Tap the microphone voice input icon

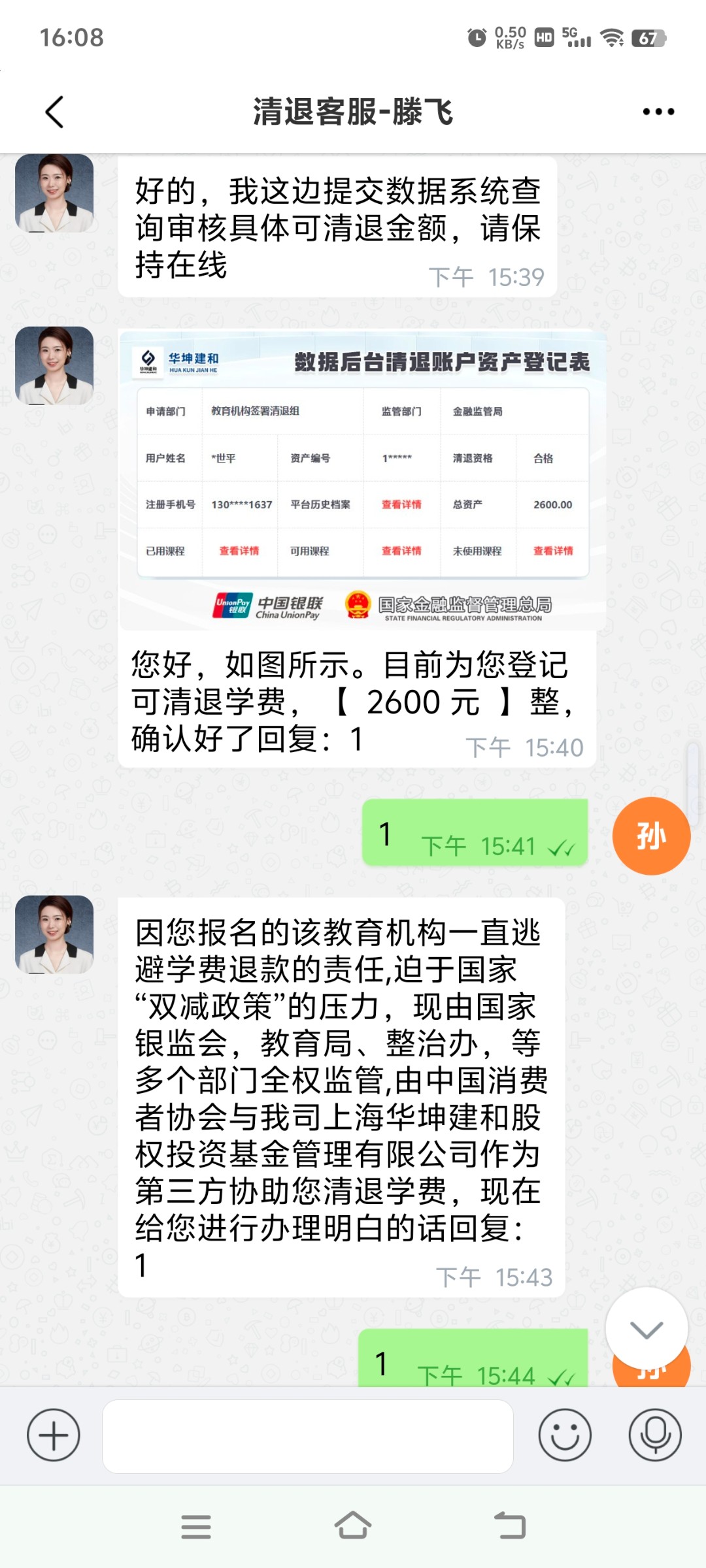click(655, 1435)
